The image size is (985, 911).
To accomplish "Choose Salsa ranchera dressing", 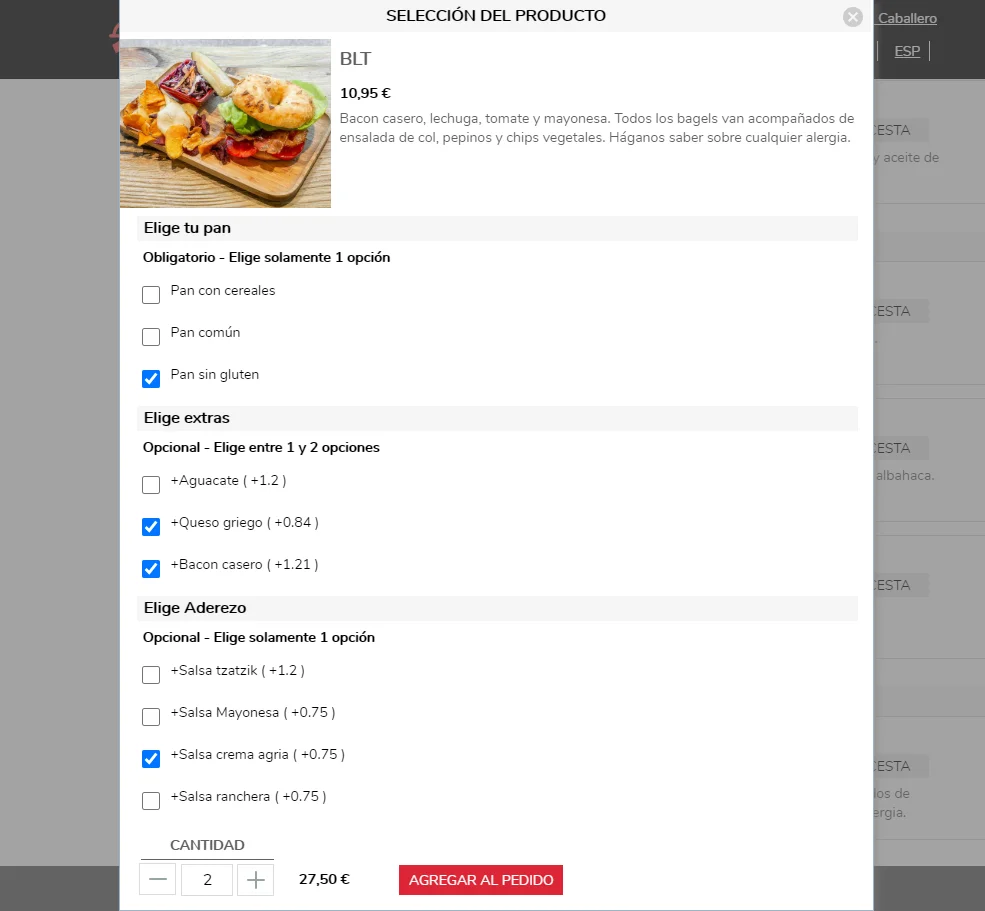I will pyautogui.click(x=151, y=801).
